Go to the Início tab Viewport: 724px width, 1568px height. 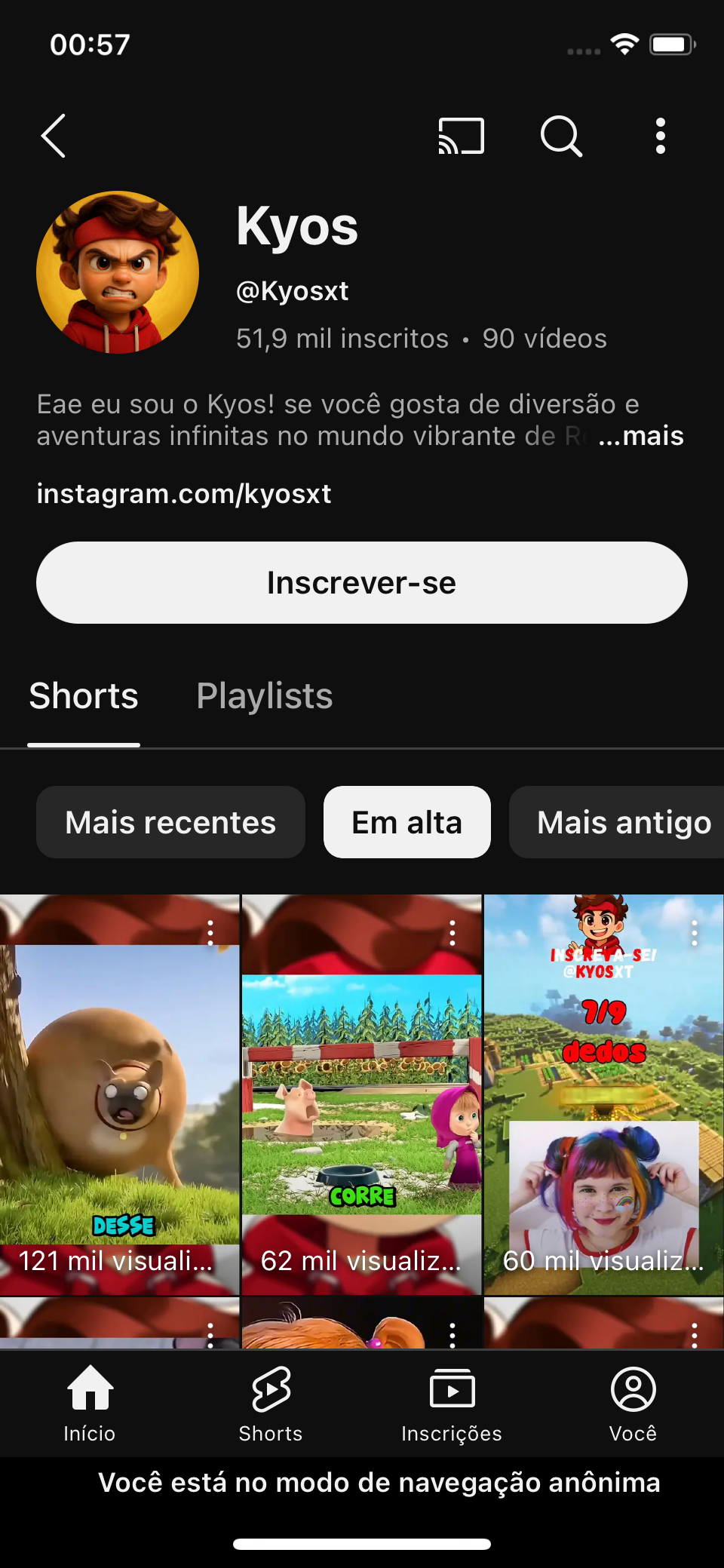point(90,1404)
